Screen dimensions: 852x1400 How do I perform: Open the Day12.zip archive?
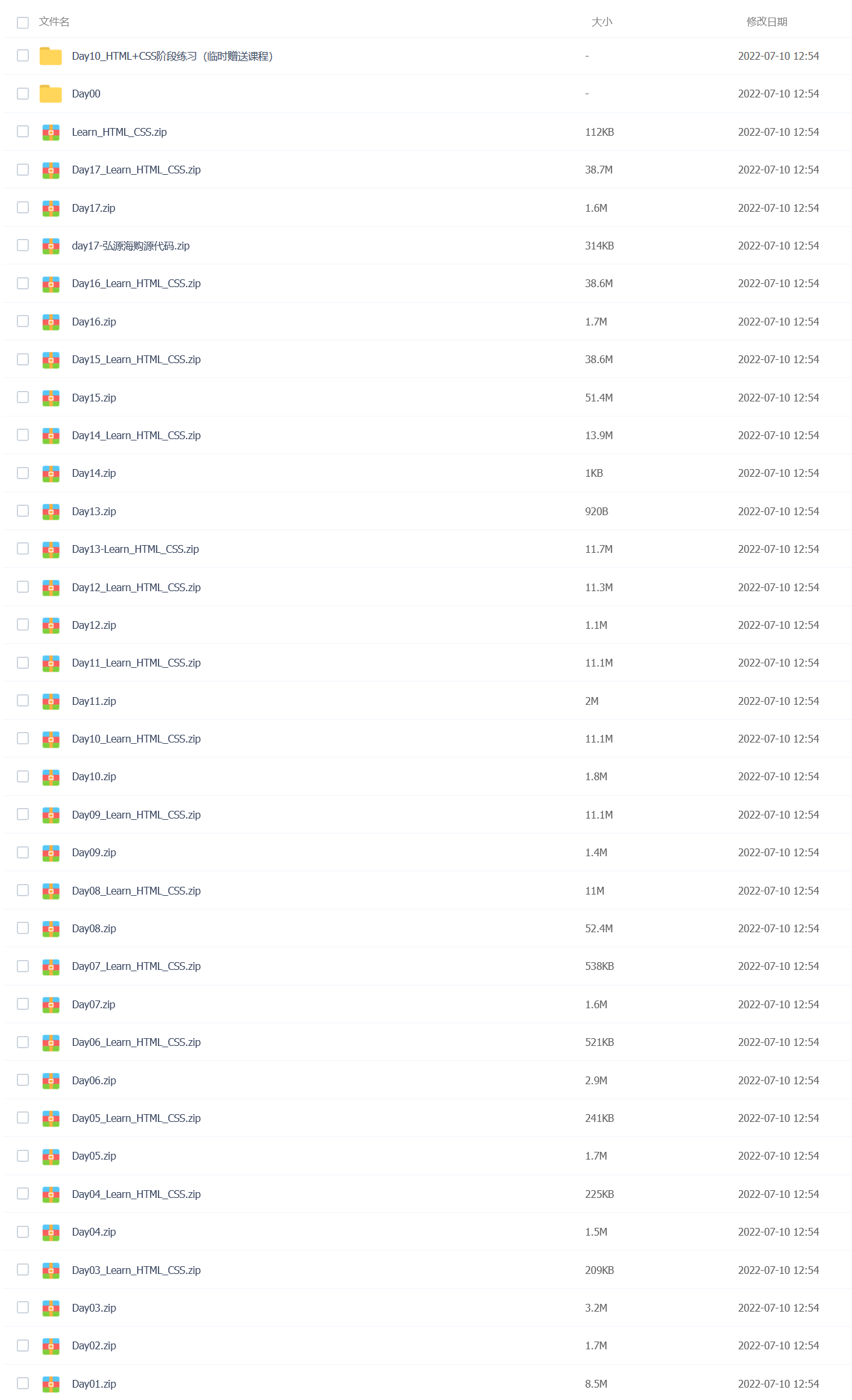coord(94,626)
